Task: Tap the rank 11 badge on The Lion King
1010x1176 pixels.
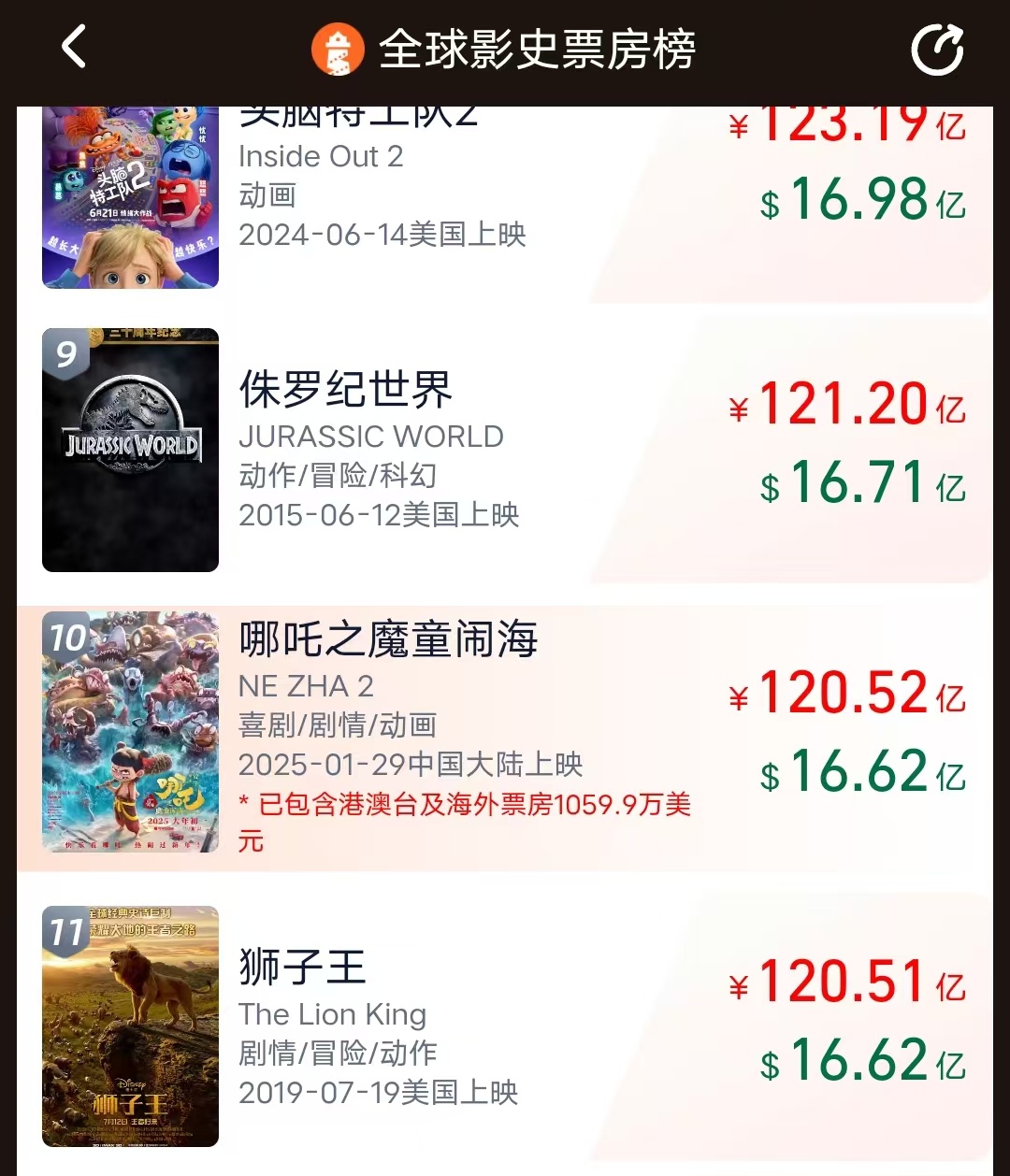Action: point(67,927)
